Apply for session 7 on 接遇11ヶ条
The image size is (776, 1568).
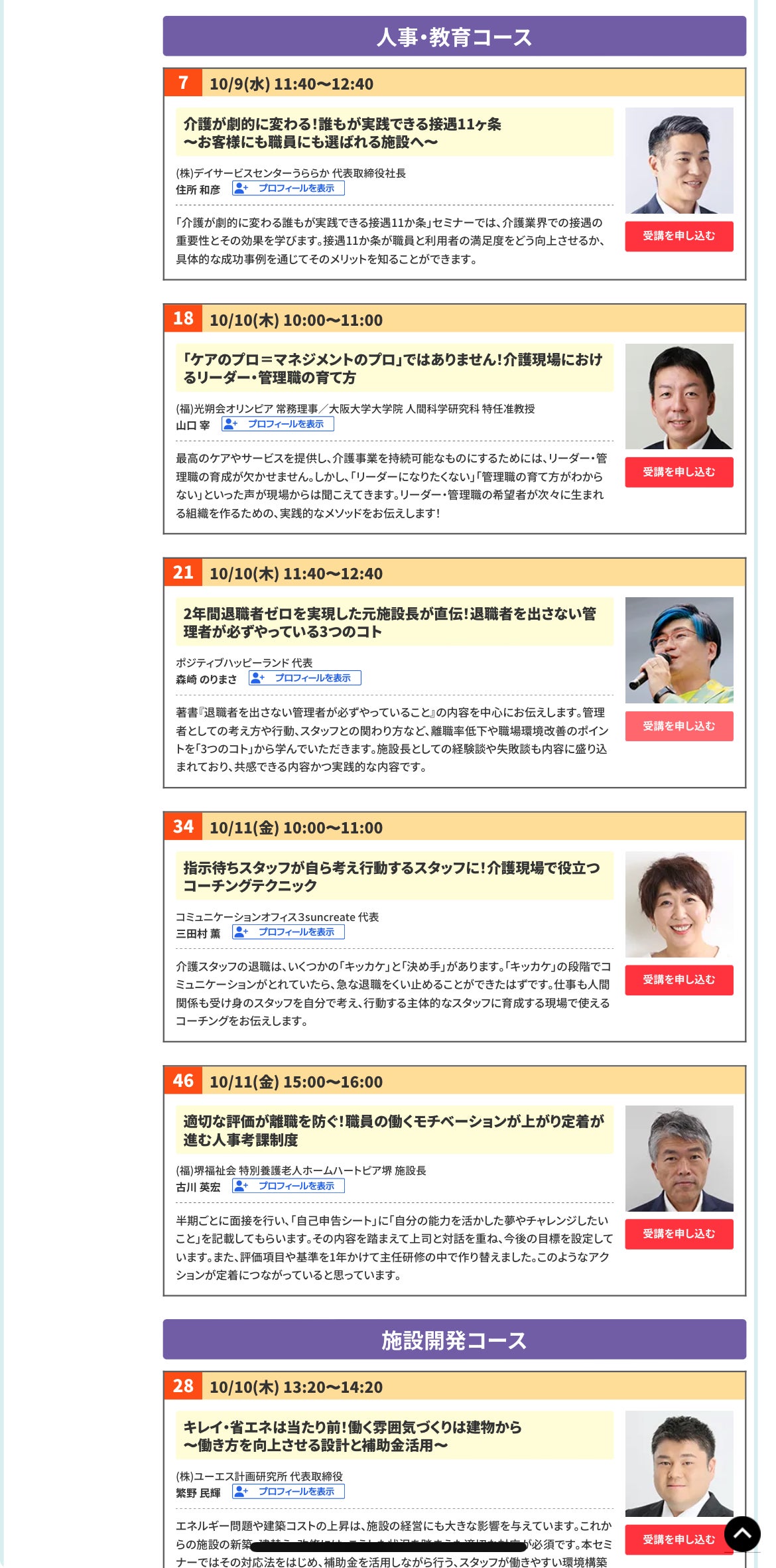679,236
